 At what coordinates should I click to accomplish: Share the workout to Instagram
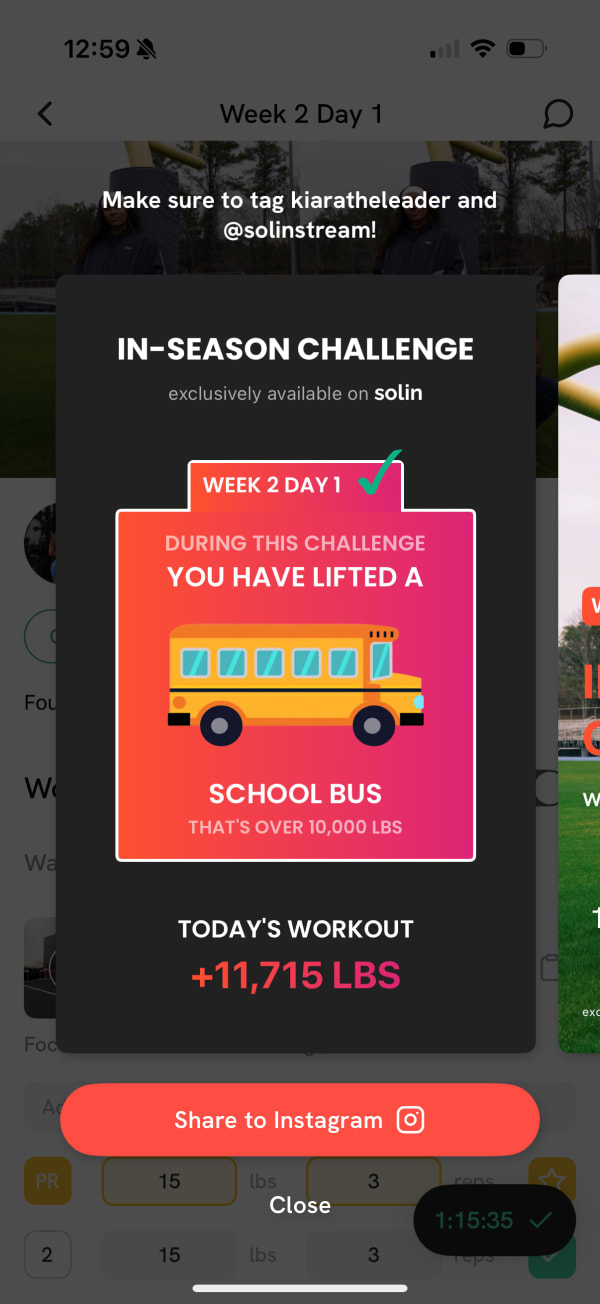click(x=299, y=1120)
